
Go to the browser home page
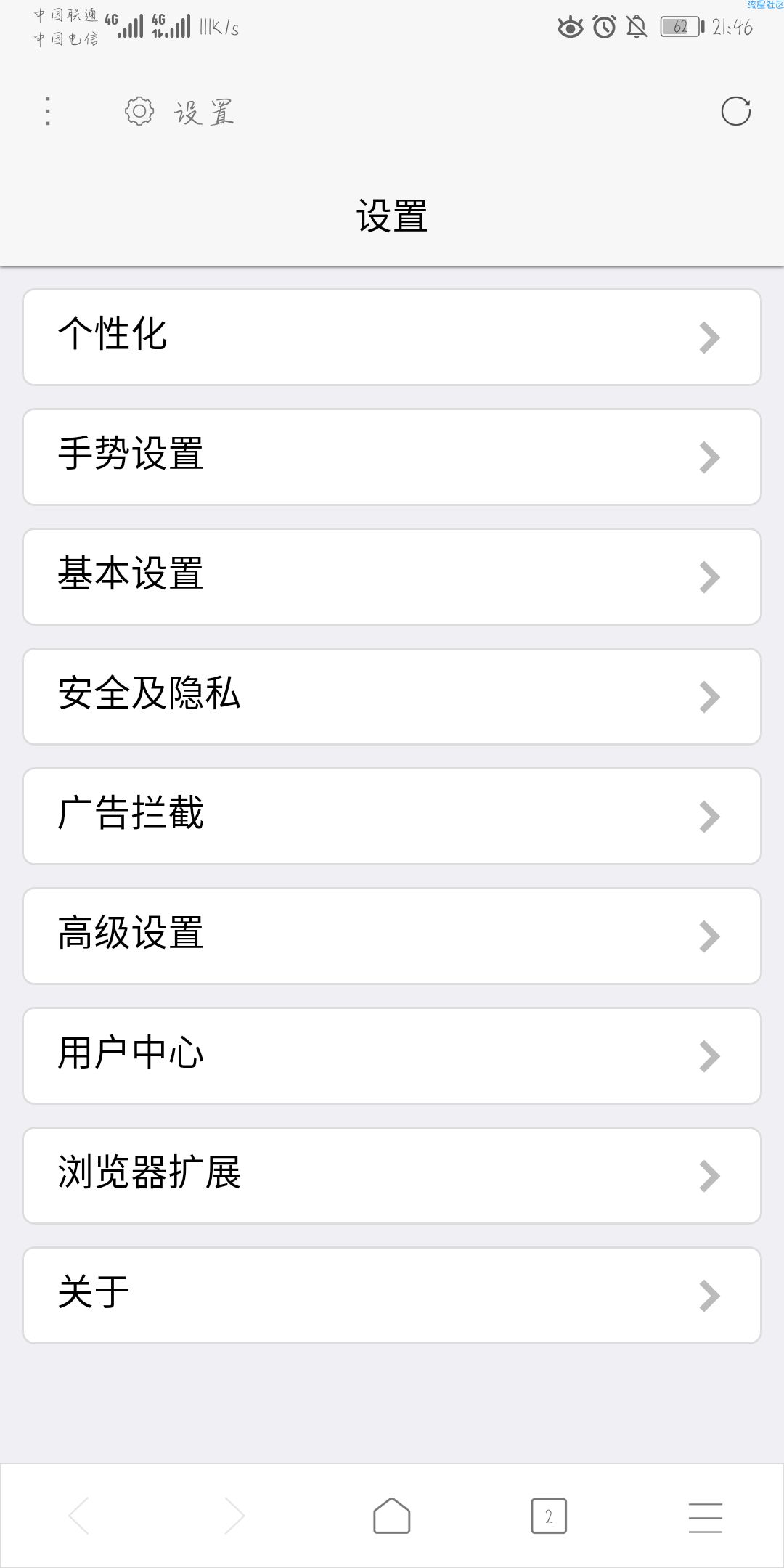pos(392,1516)
